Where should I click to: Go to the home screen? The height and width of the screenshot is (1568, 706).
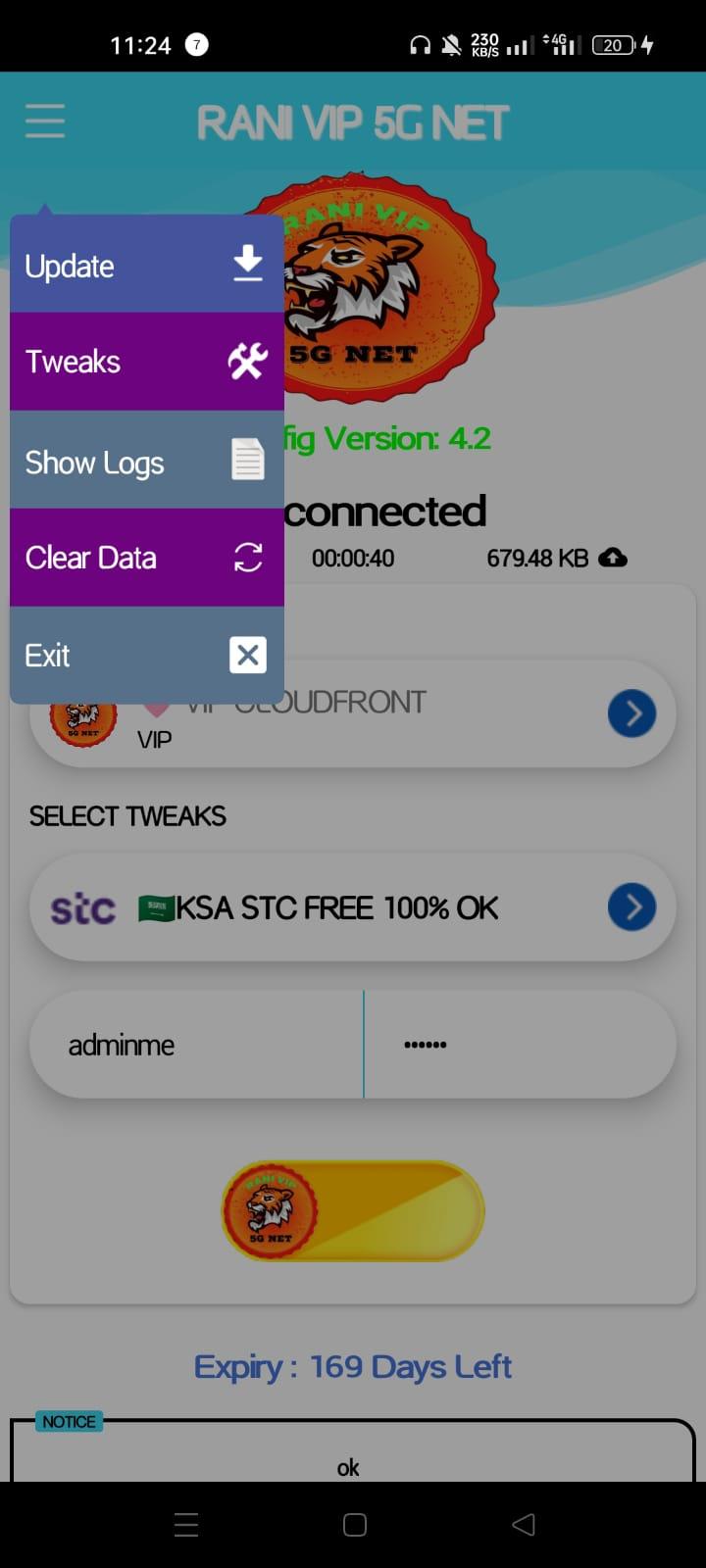coord(354,1524)
